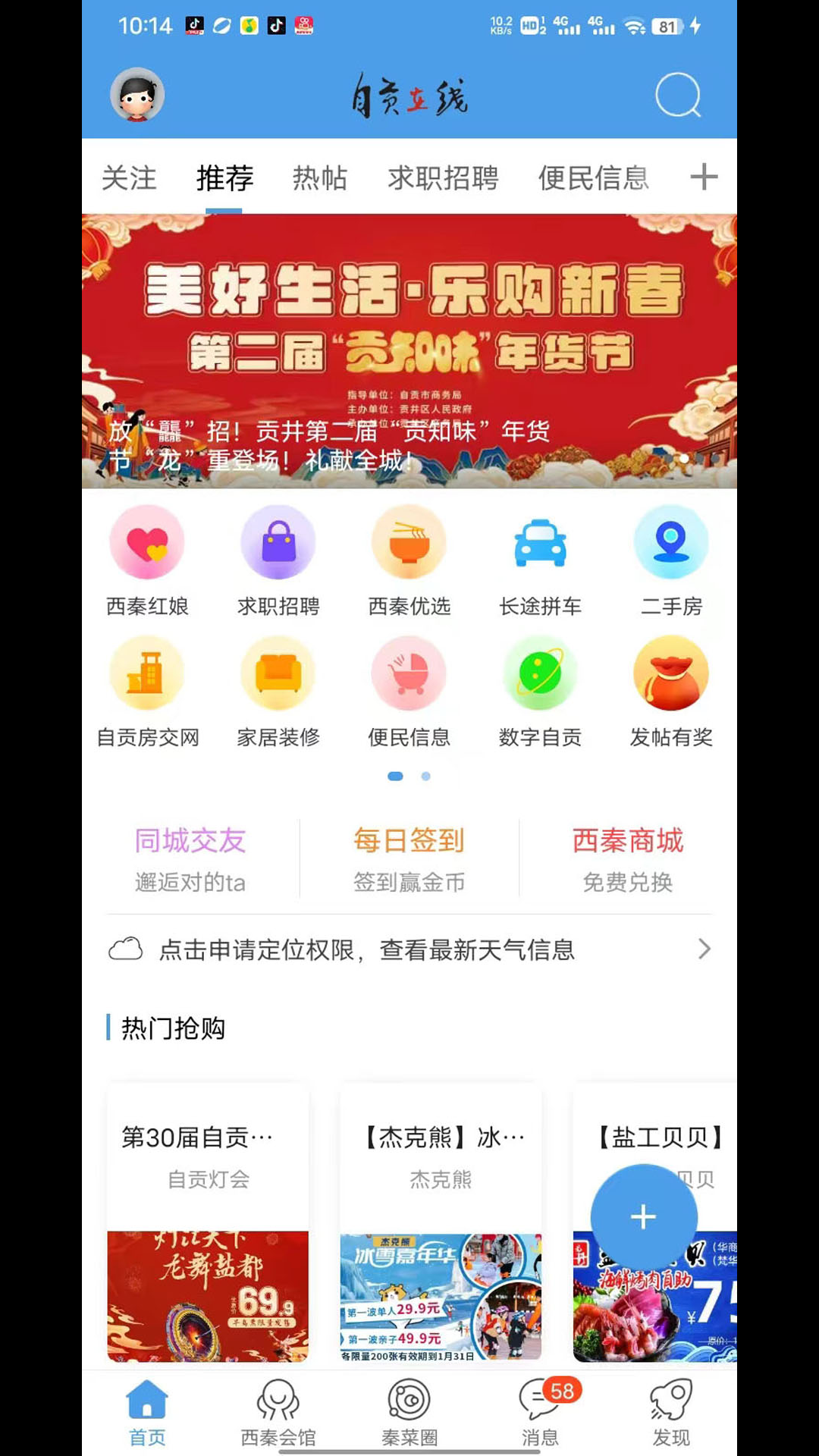This screenshot has width=819, height=1456.
Task: Go to the 秦菜圈 tab
Action: (409, 1412)
